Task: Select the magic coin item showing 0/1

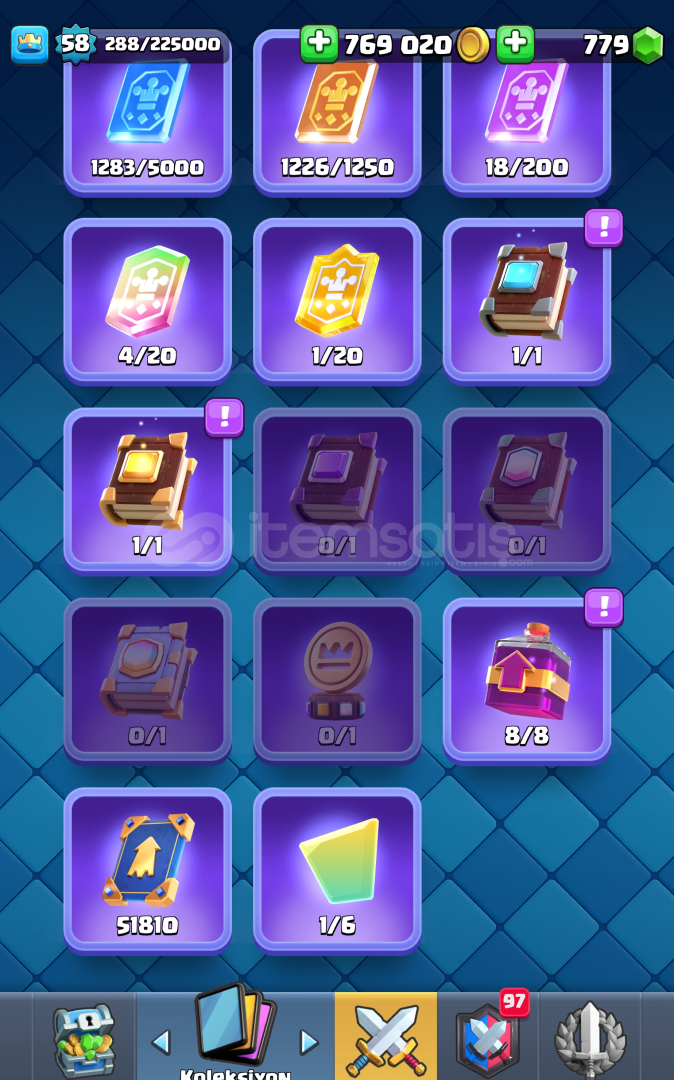Action: [337, 681]
